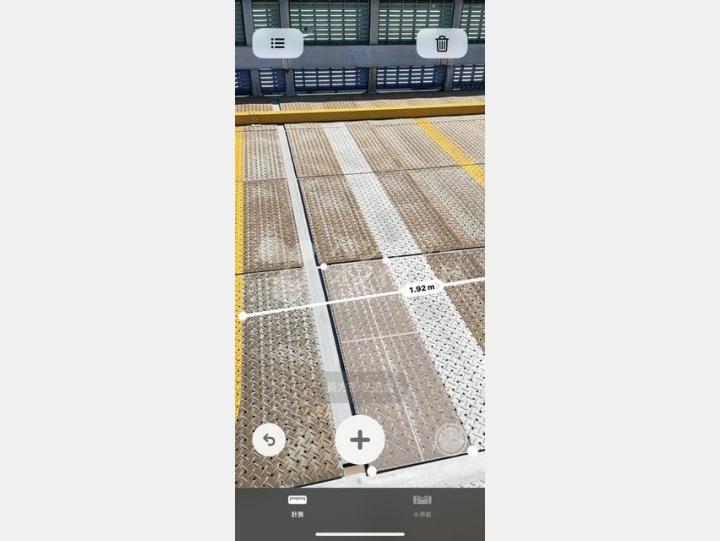Open the 1.92 m measurement label
This screenshot has height=541, width=720.
422,288
